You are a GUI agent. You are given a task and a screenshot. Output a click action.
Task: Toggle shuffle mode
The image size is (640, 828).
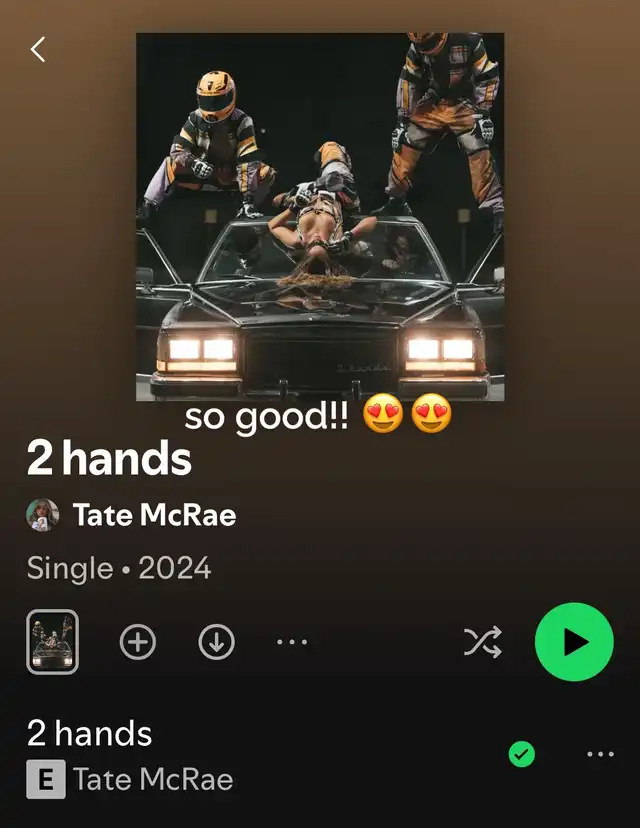481,642
